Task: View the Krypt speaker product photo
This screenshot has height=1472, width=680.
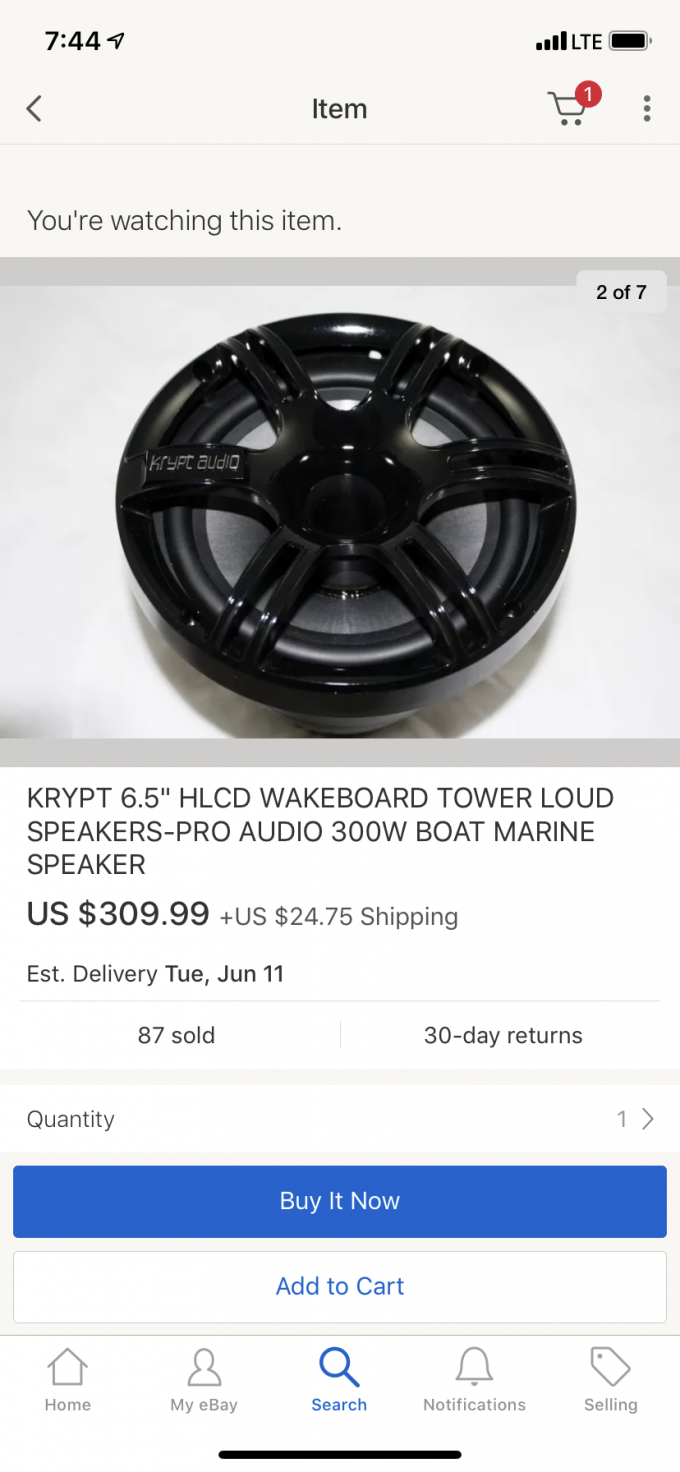Action: pyautogui.click(x=340, y=512)
